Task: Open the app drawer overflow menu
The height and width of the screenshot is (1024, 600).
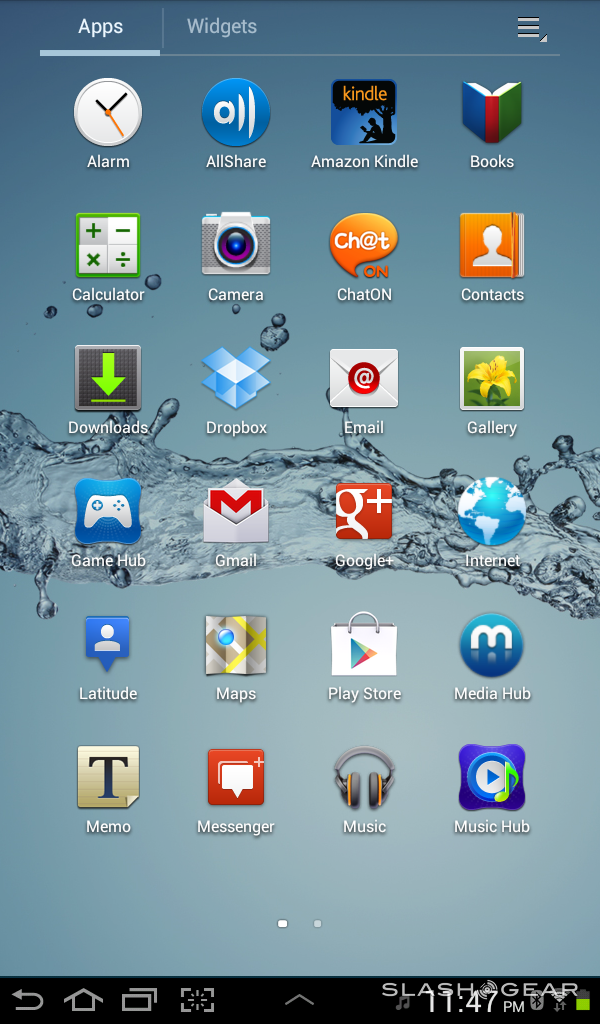Action: tap(531, 29)
